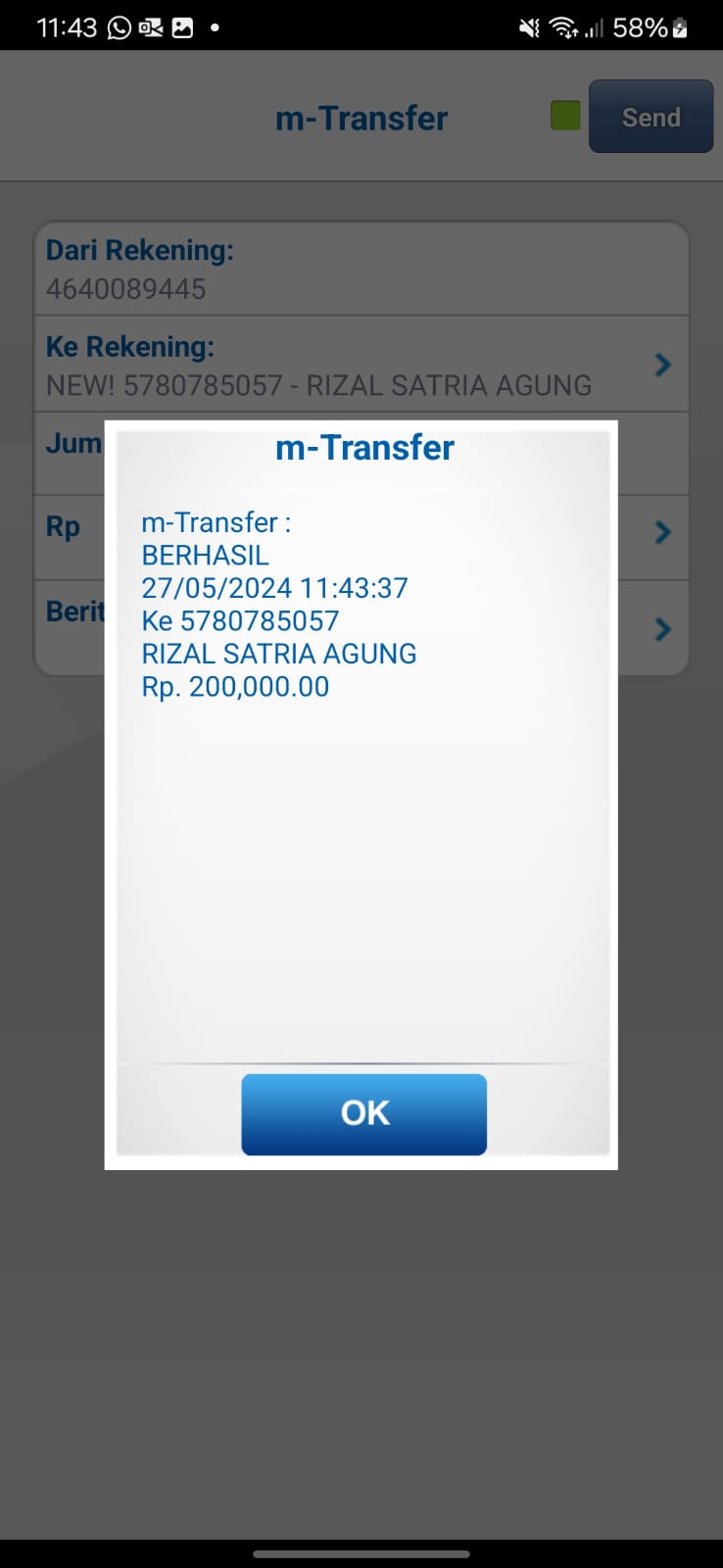Tap the Send button in the header
723x1568 pixels.
[651, 117]
